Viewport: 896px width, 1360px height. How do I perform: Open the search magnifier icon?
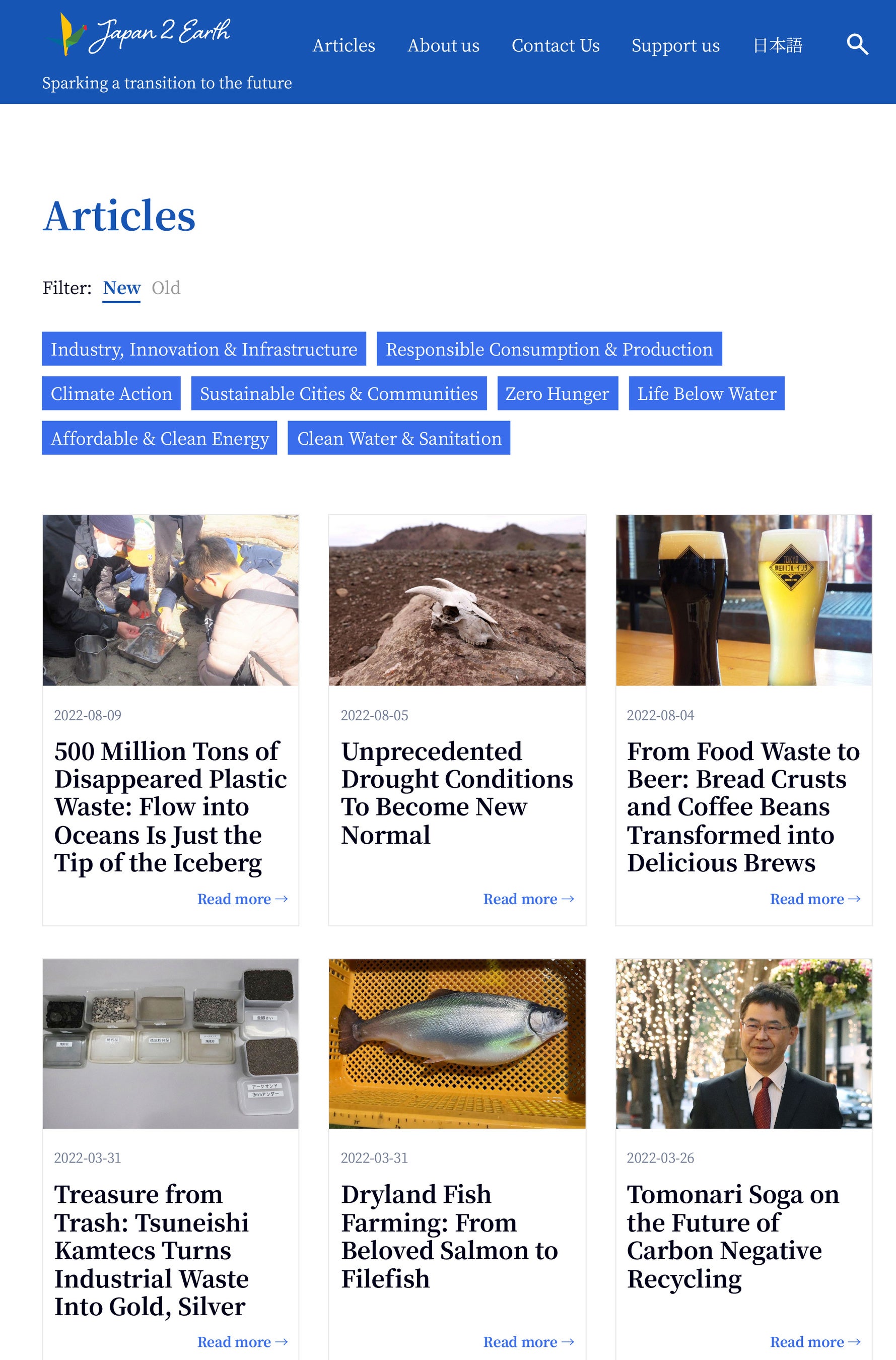pyautogui.click(x=857, y=44)
